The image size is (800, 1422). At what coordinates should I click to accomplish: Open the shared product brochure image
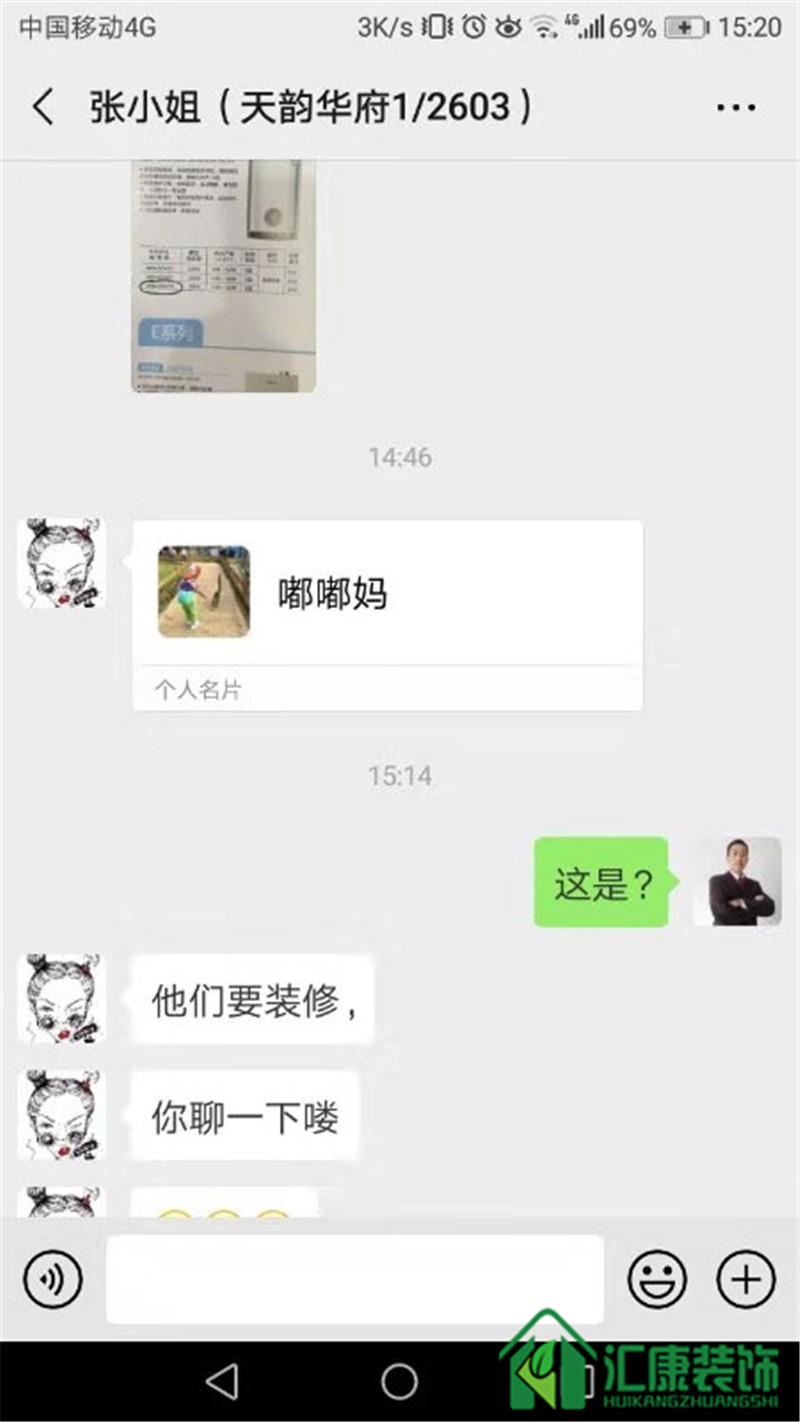pos(224,277)
